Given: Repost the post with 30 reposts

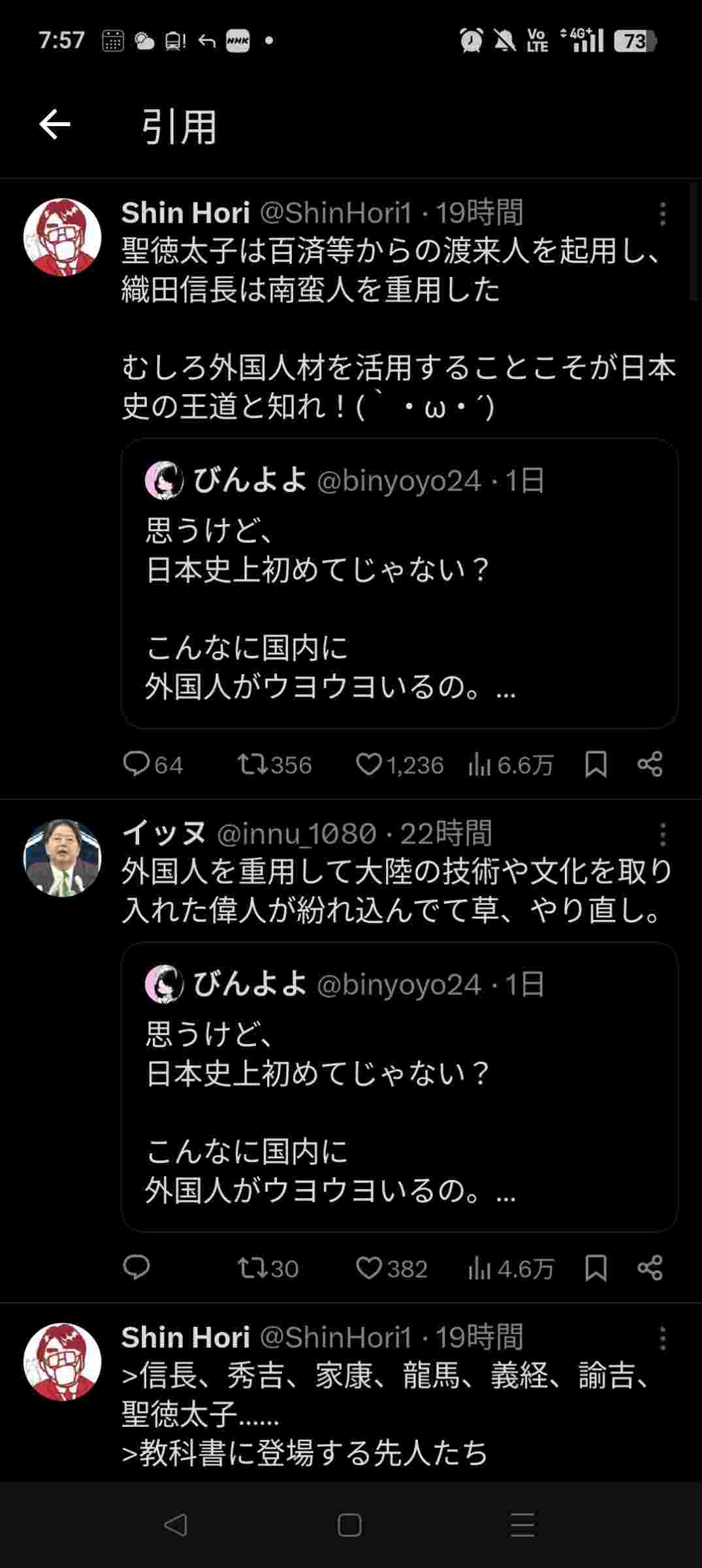Looking at the screenshot, I should pyautogui.click(x=251, y=1268).
